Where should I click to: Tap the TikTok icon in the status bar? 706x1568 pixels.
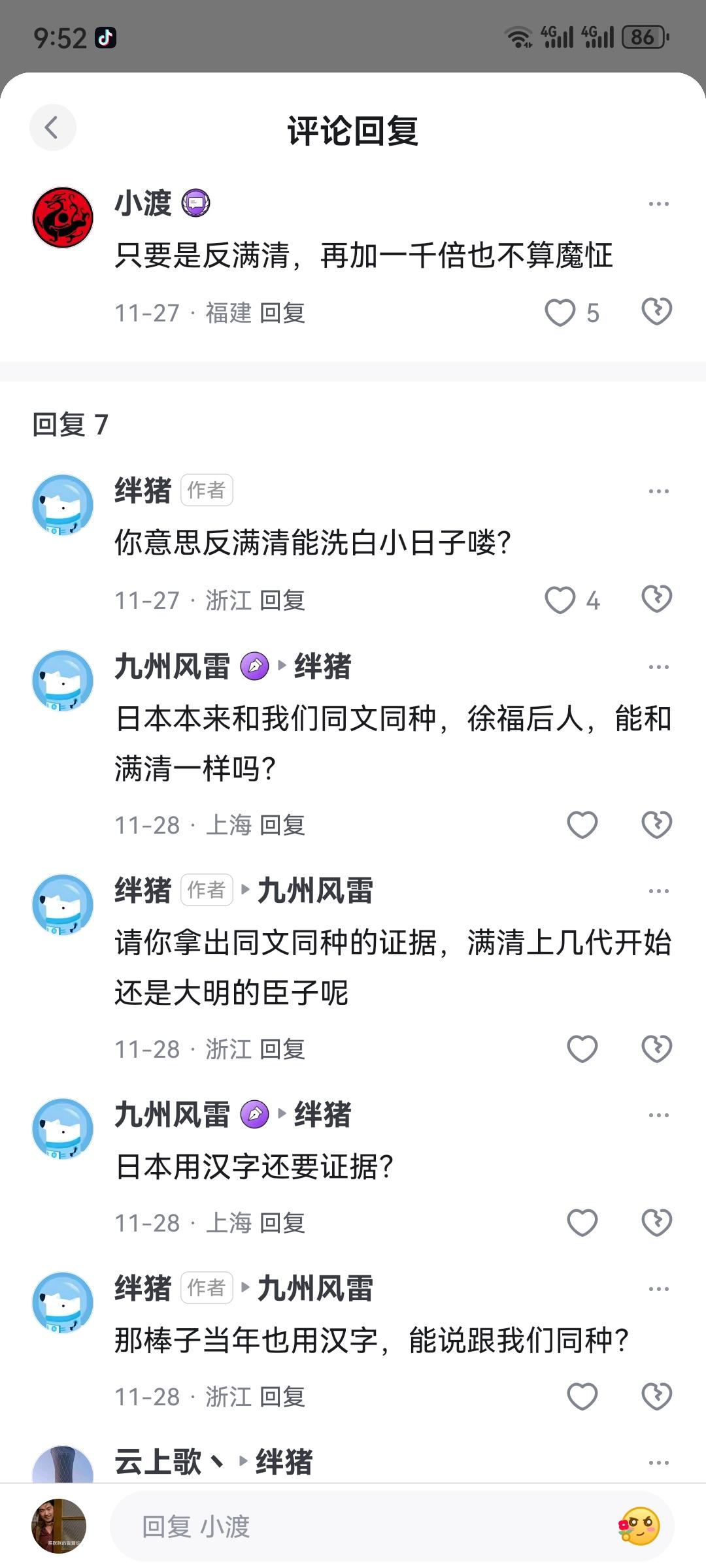[x=107, y=38]
